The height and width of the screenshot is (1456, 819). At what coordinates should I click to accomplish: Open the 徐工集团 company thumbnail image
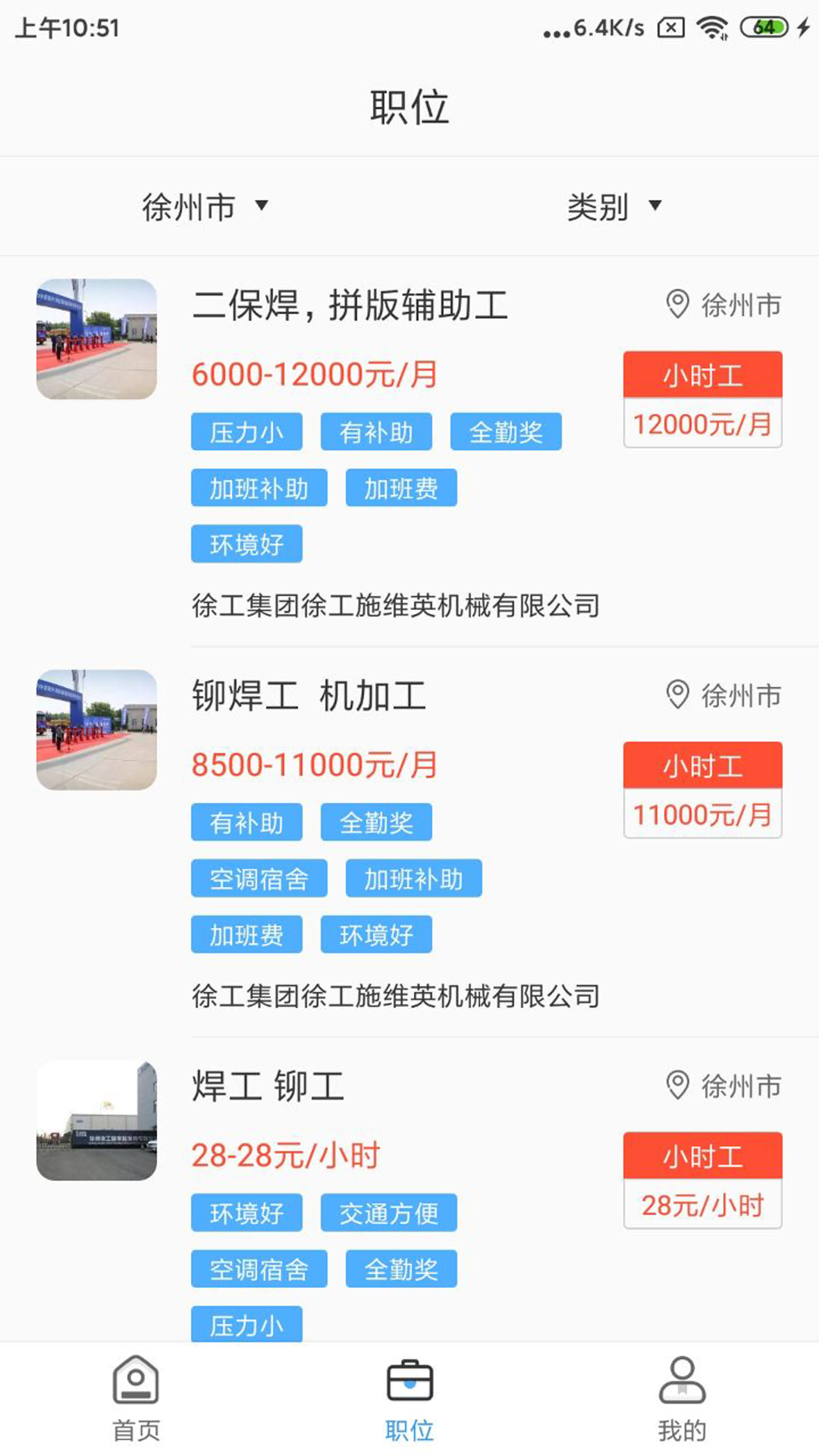[96, 339]
